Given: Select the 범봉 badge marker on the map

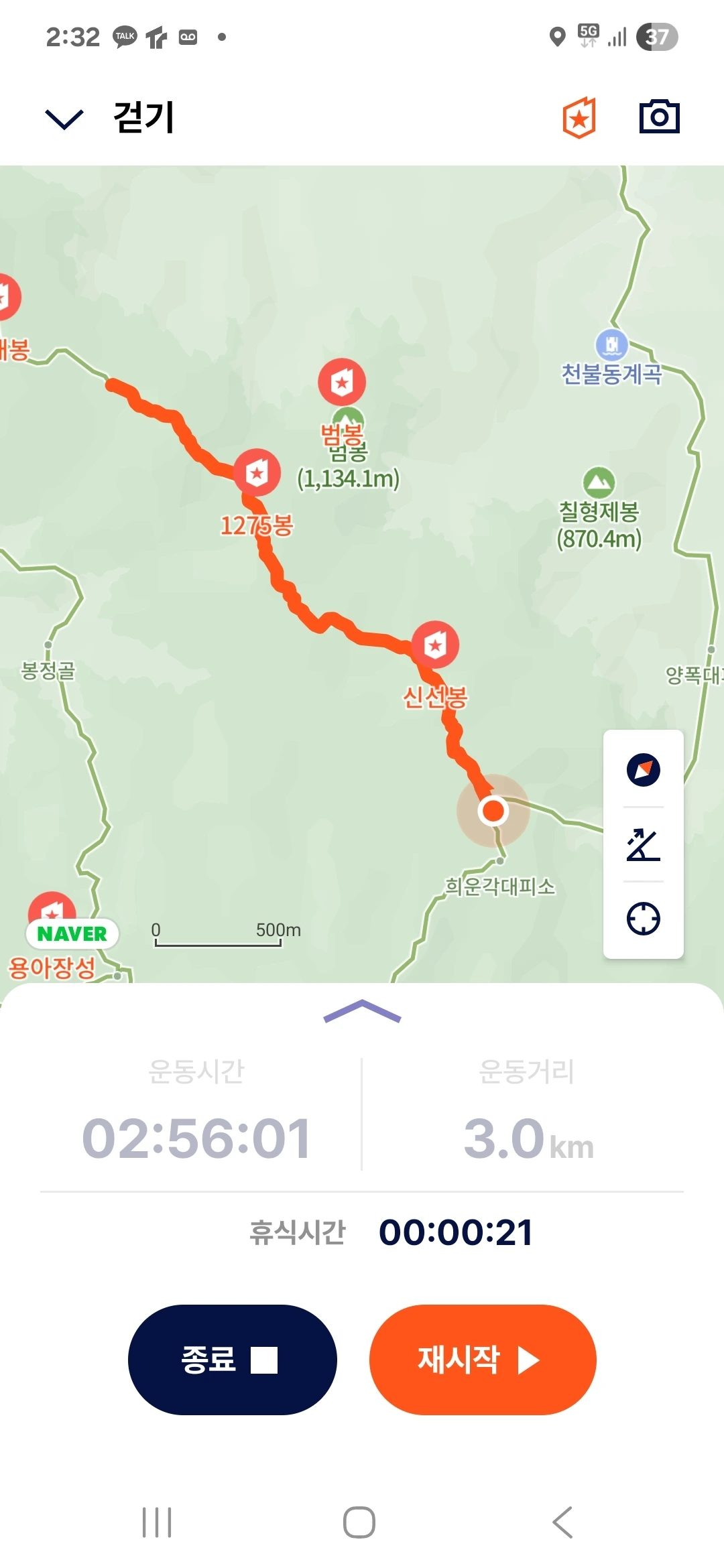Looking at the screenshot, I should tap(342, 383).
